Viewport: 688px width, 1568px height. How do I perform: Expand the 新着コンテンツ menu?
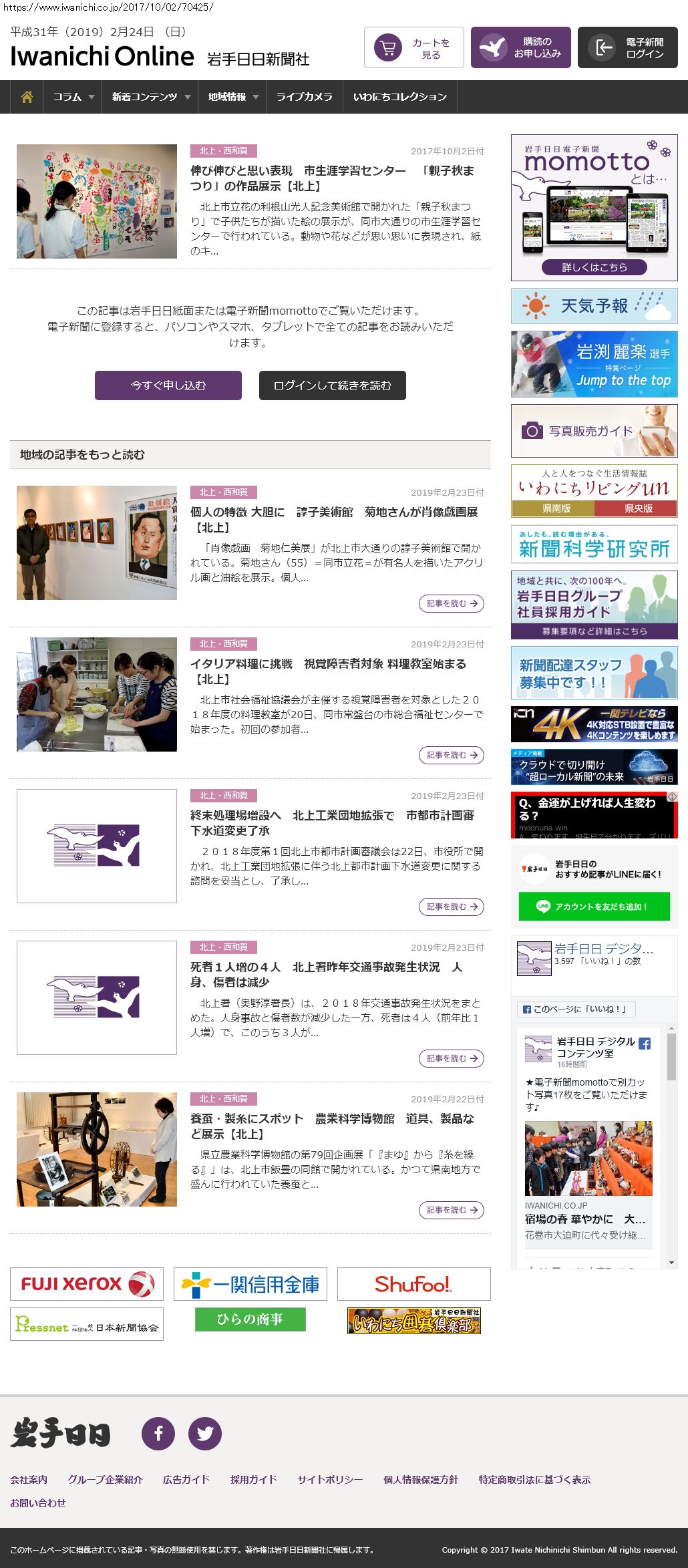click(150, 97)
